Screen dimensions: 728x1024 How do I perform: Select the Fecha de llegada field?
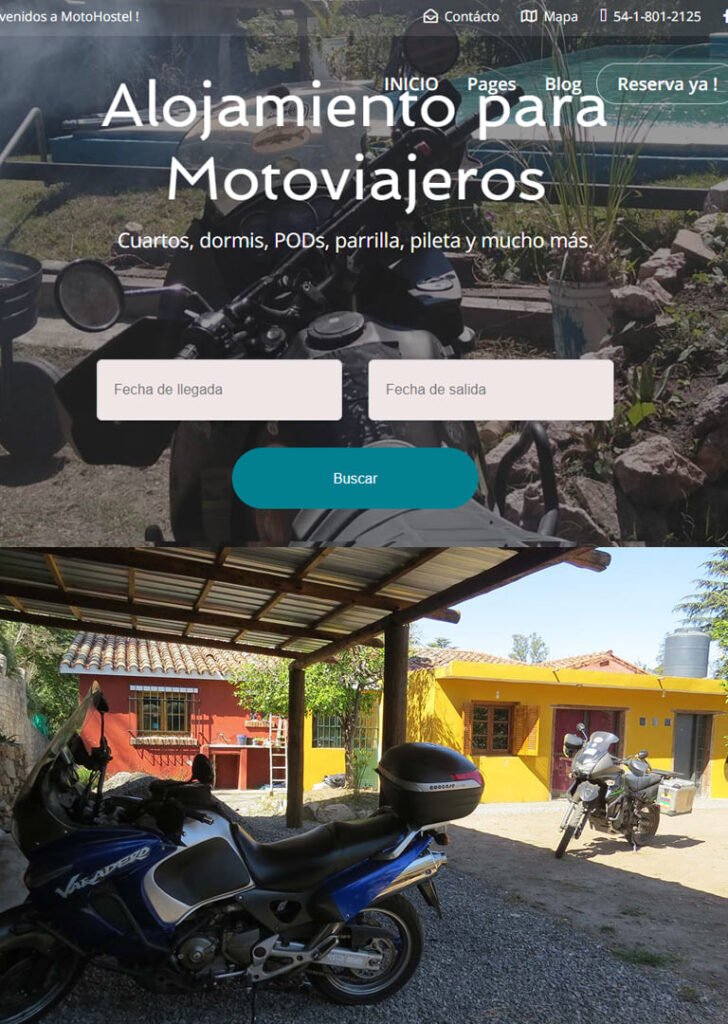coord(219,390)
